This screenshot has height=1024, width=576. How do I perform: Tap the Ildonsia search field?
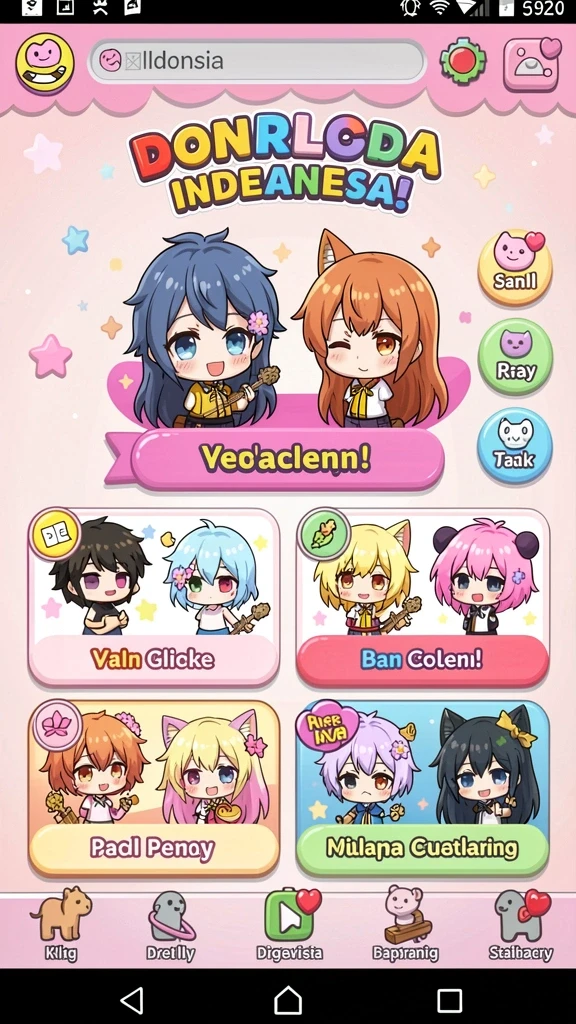pos(257,61)
